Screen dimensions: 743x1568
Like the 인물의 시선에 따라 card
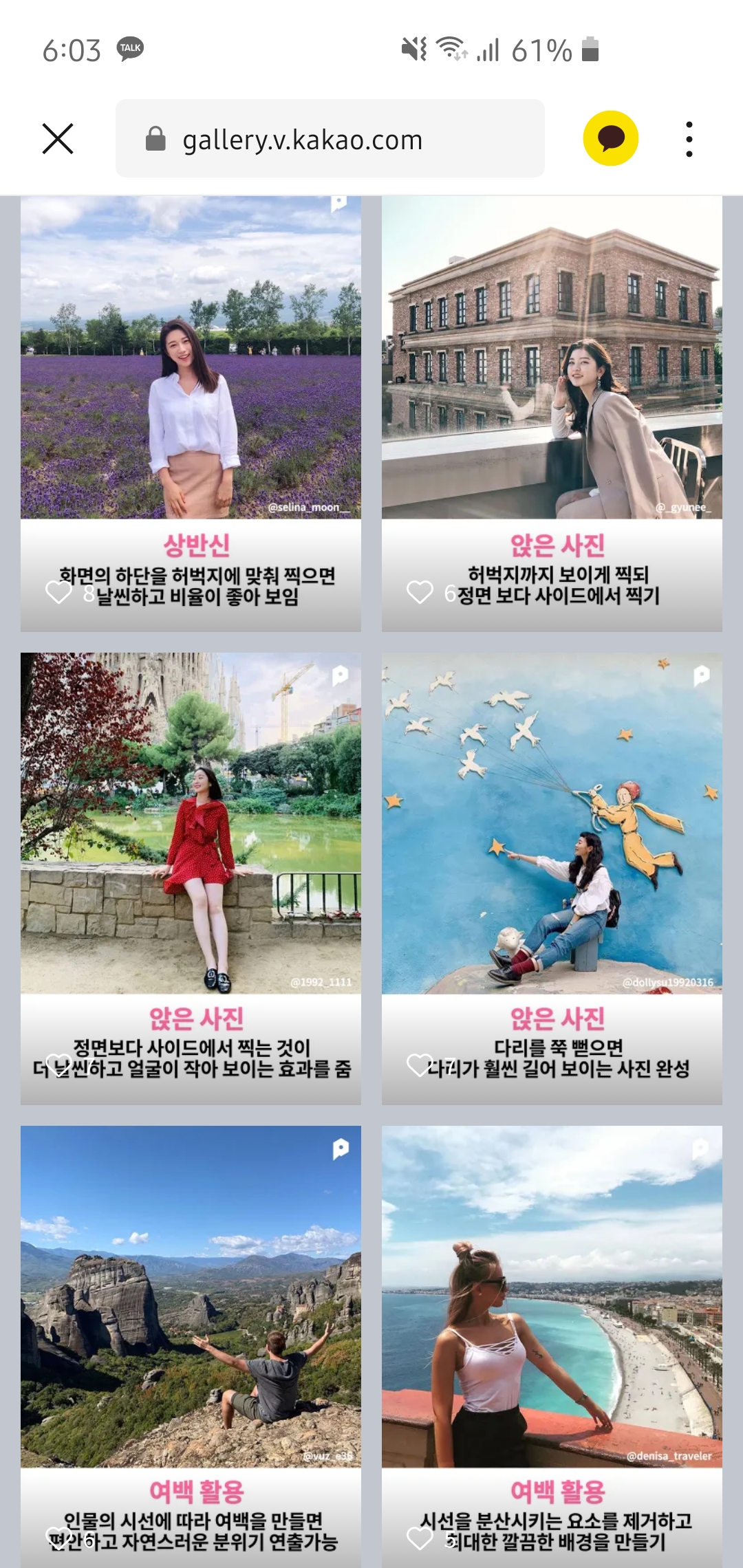click(59, 1538)
